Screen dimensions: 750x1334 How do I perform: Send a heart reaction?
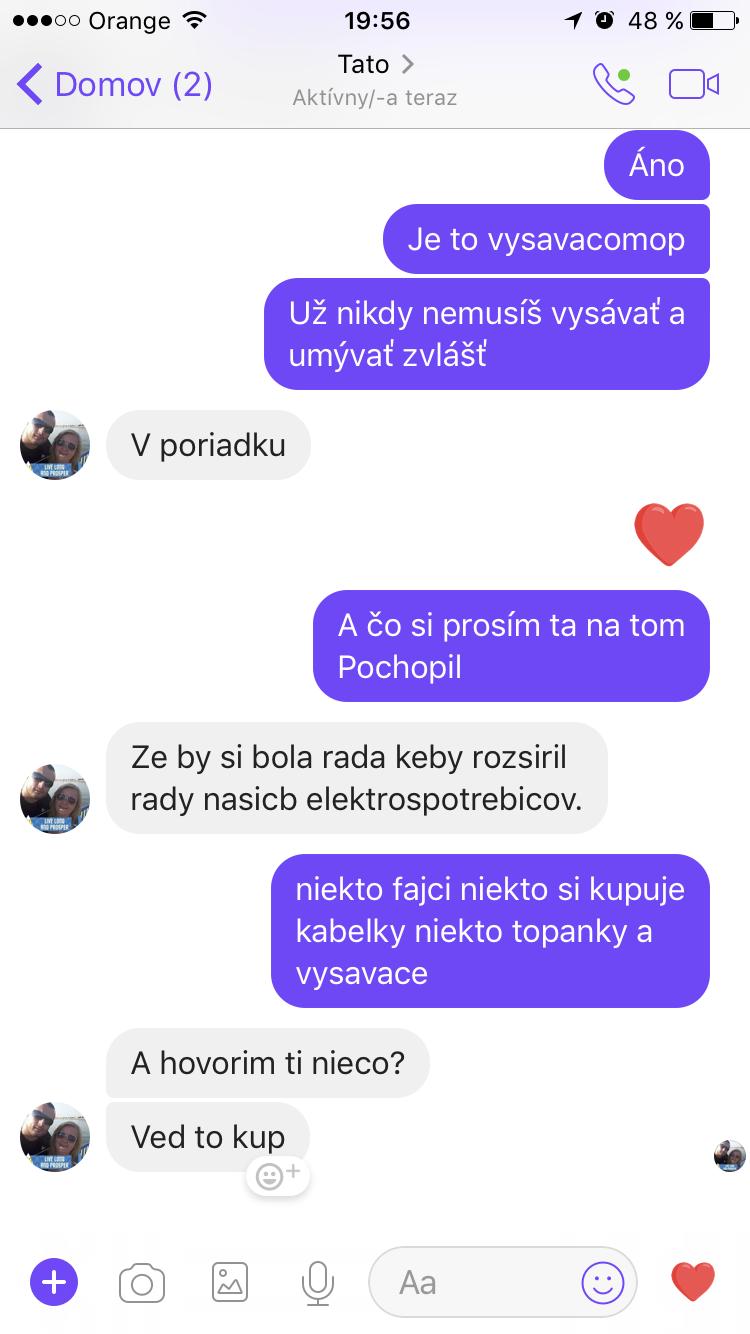pyautogui.click(x=692, y=1281)
